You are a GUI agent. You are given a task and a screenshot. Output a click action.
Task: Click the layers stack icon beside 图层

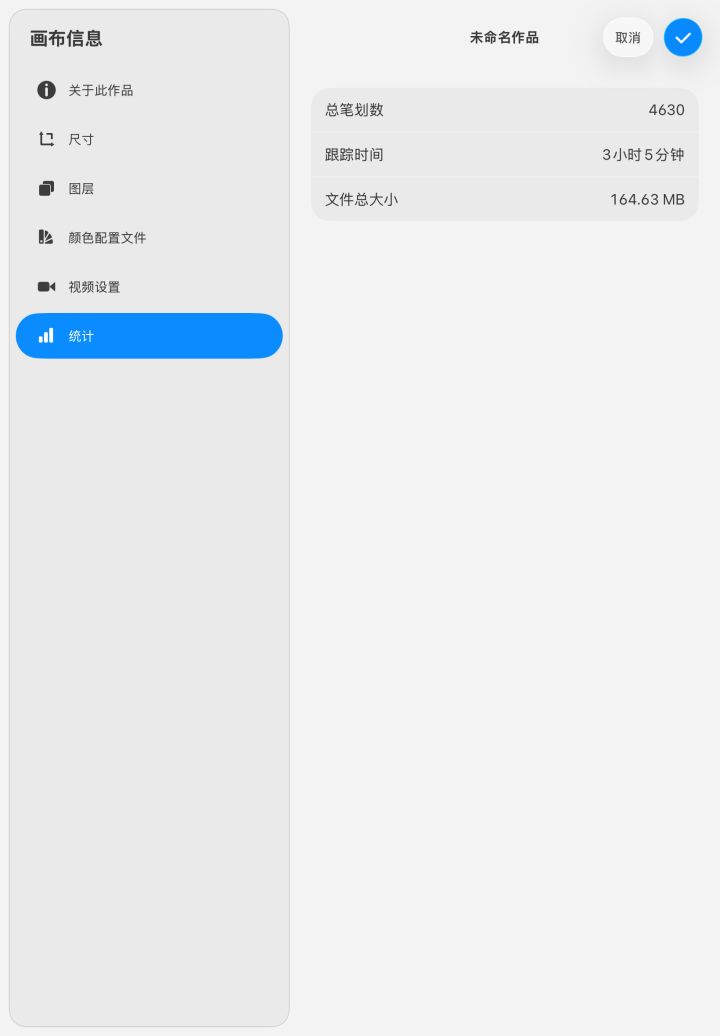[46, 188]
